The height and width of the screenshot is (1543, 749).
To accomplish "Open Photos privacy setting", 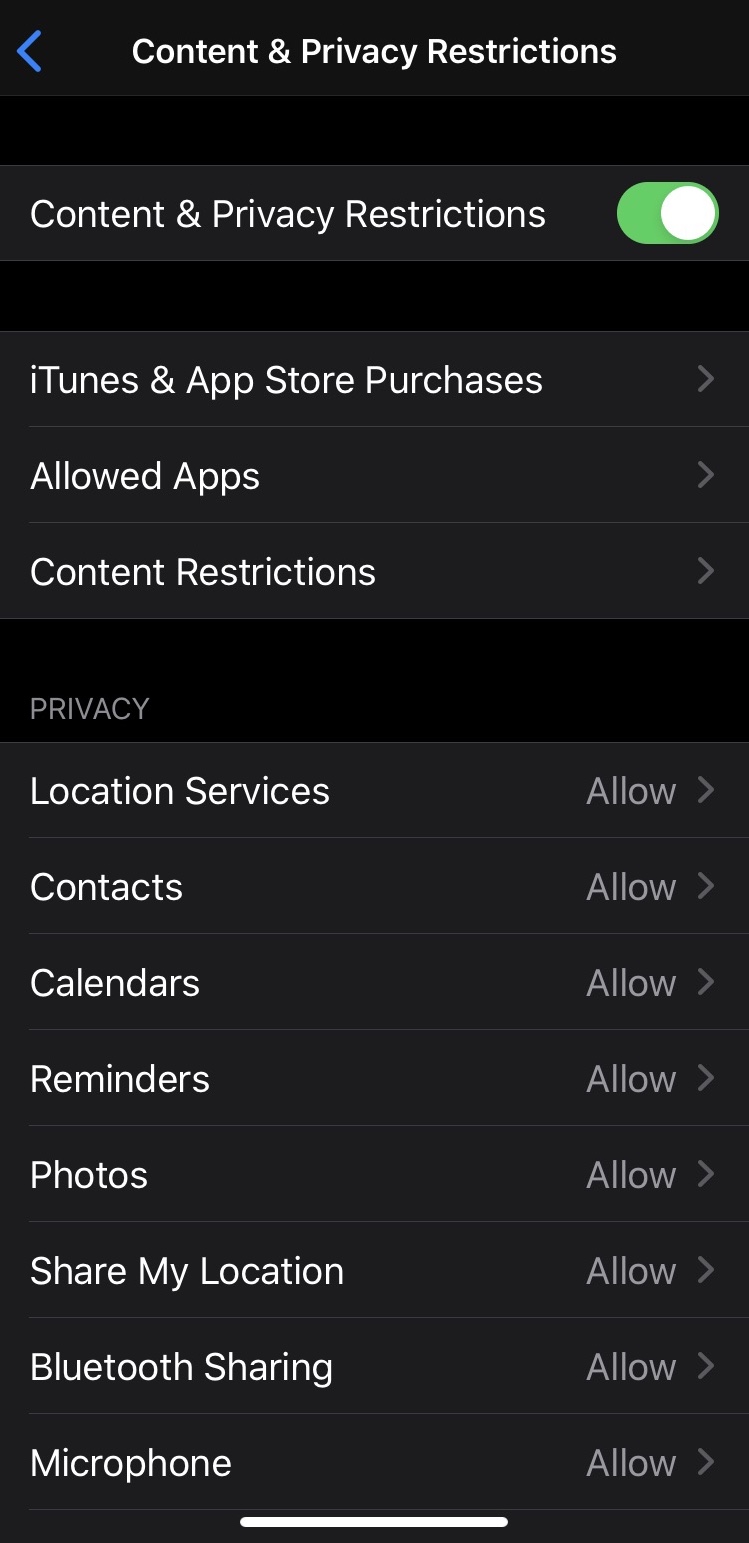I will click(x=374, y=1175).
